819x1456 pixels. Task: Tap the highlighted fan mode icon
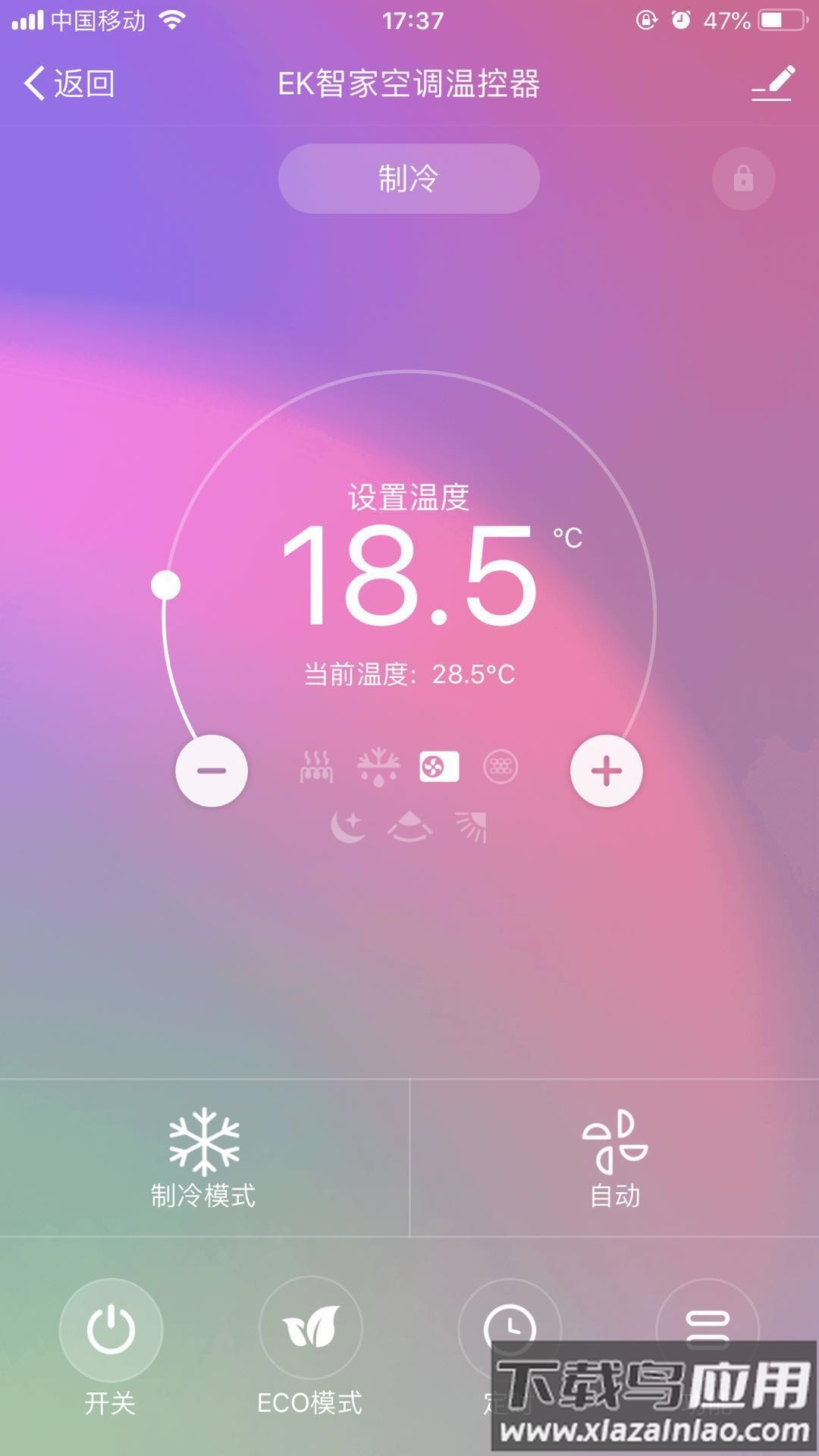(x=438, y=767)
